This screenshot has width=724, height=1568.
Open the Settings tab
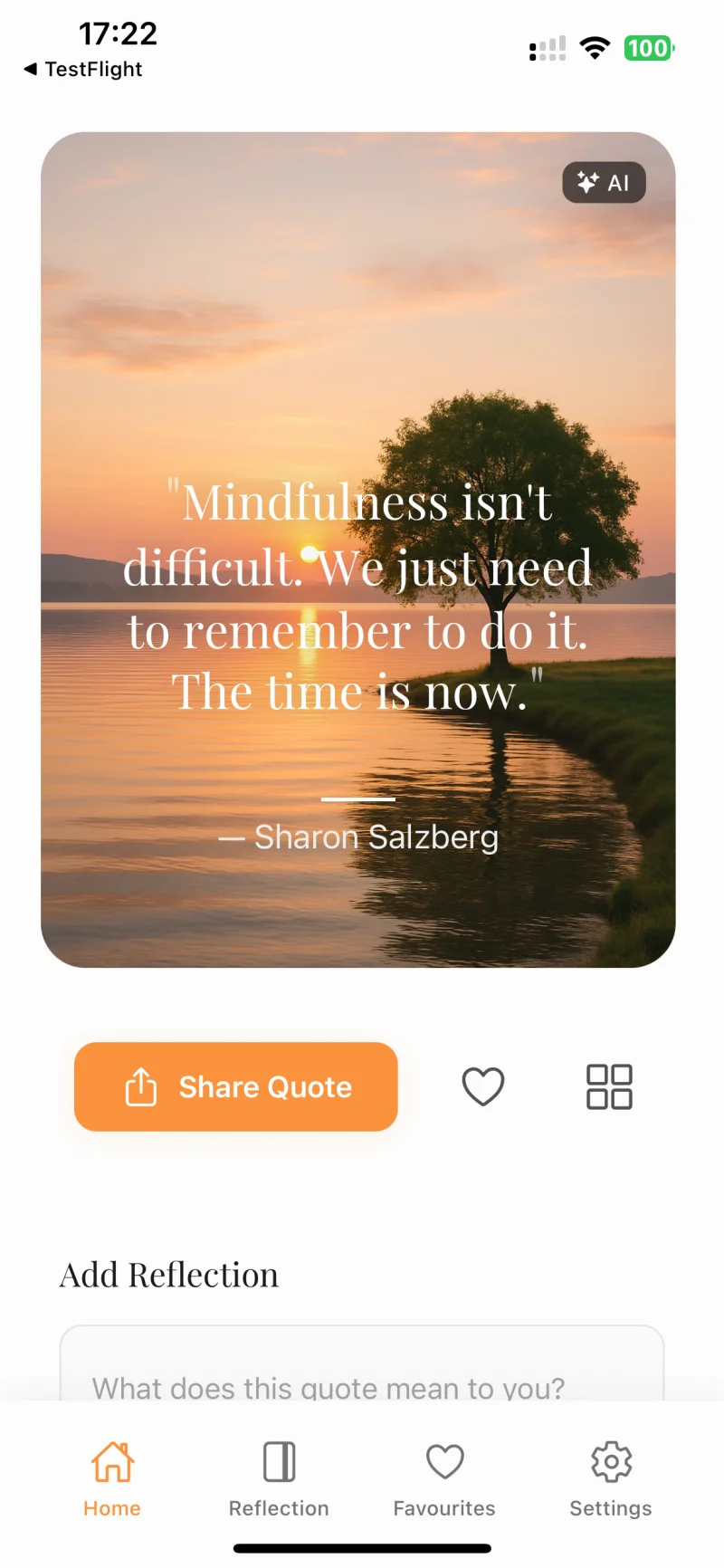tap(611, 1477)
